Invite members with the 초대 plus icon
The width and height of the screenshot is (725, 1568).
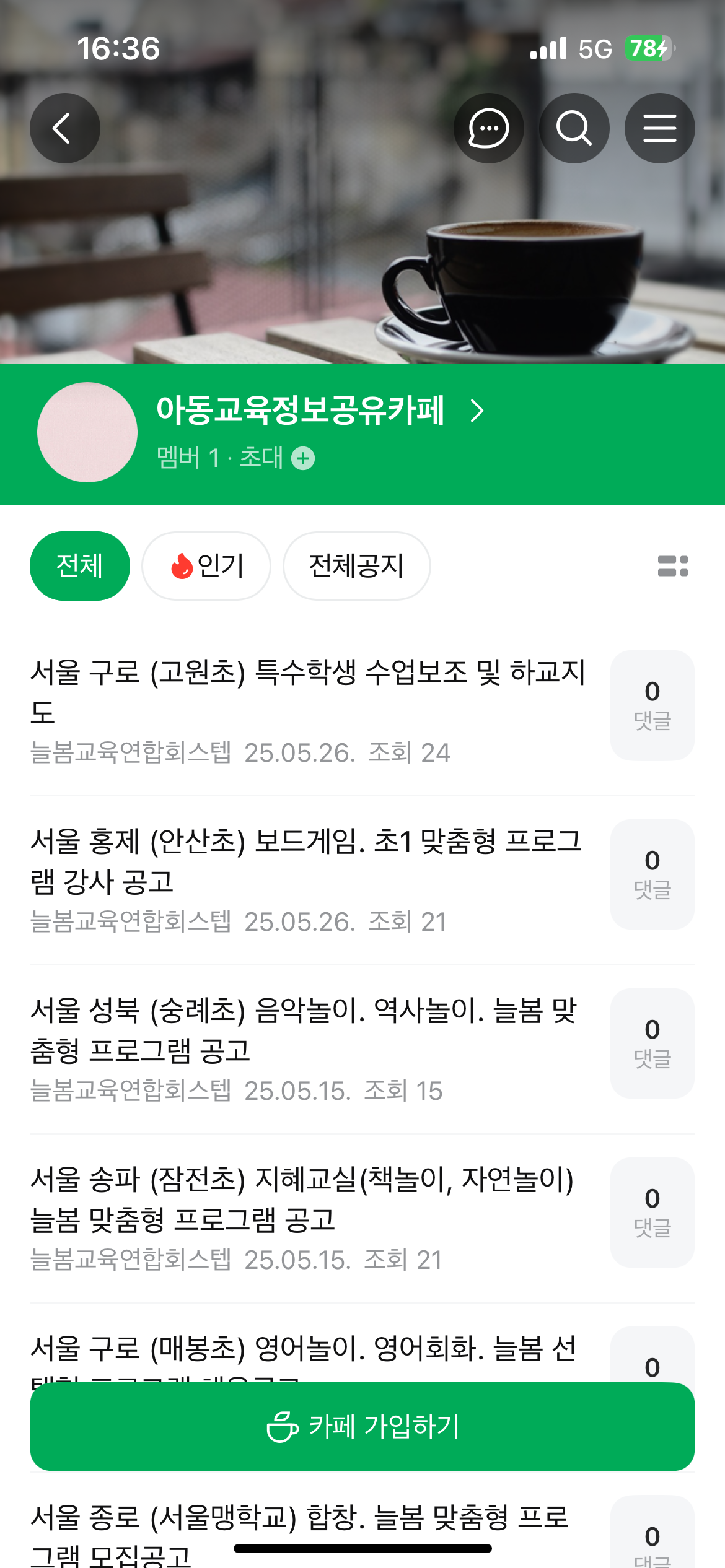[x=302, y=459]
